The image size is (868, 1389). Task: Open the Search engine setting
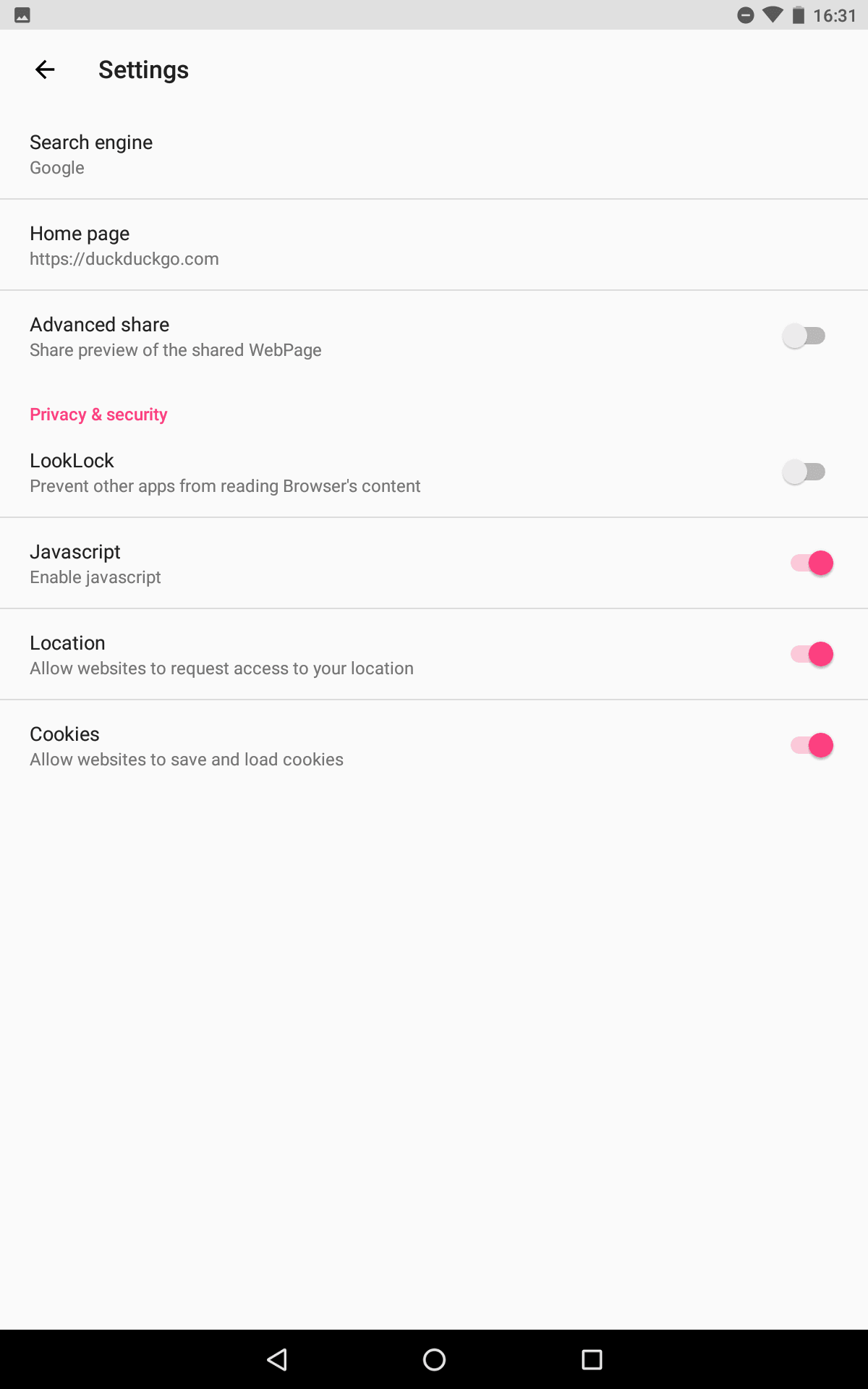point(434,154)
